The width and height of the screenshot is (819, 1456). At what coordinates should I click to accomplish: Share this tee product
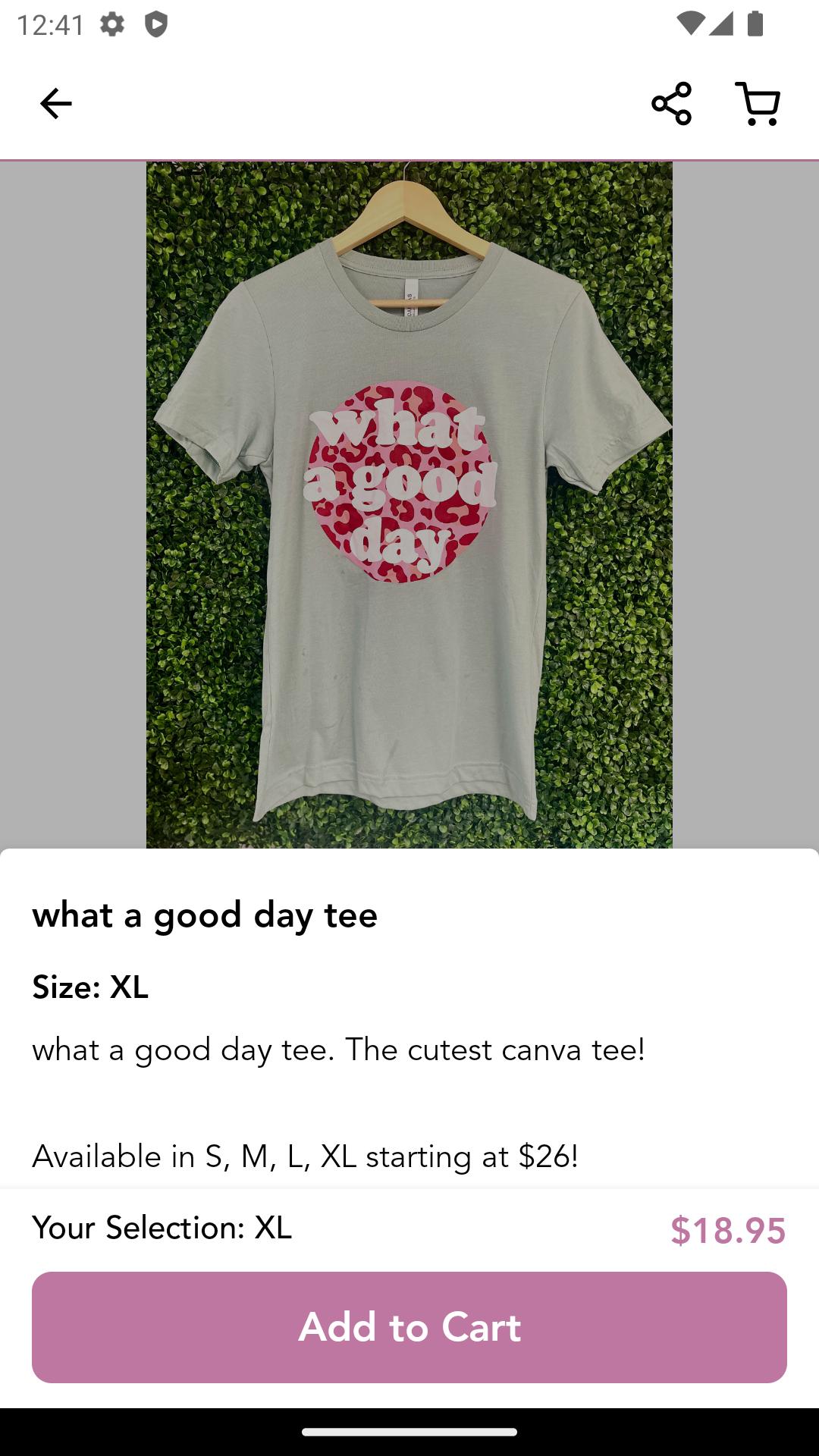[x=671, y=104]
